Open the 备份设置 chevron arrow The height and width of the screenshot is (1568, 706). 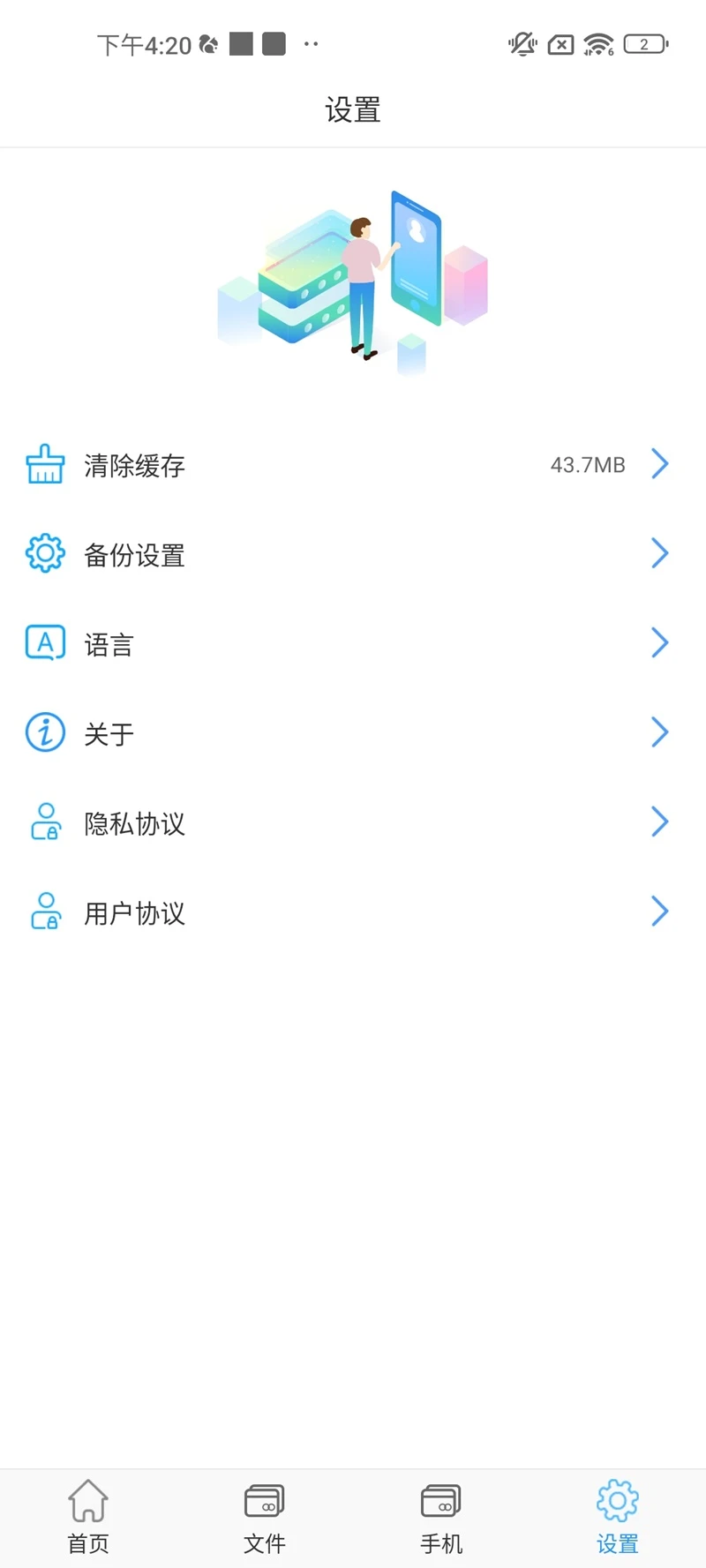click(659, 553)
